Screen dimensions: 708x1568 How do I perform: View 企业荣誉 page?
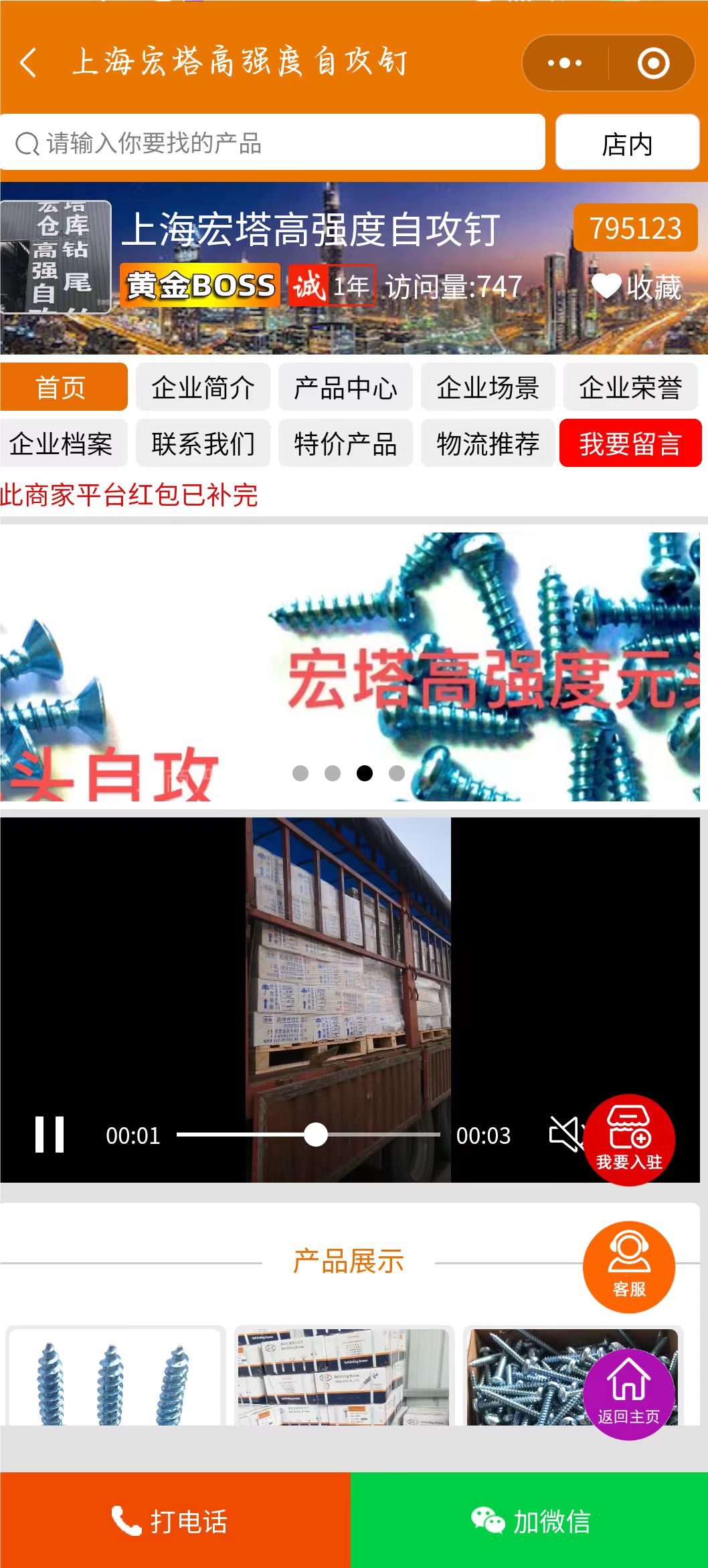coord(630,387)
